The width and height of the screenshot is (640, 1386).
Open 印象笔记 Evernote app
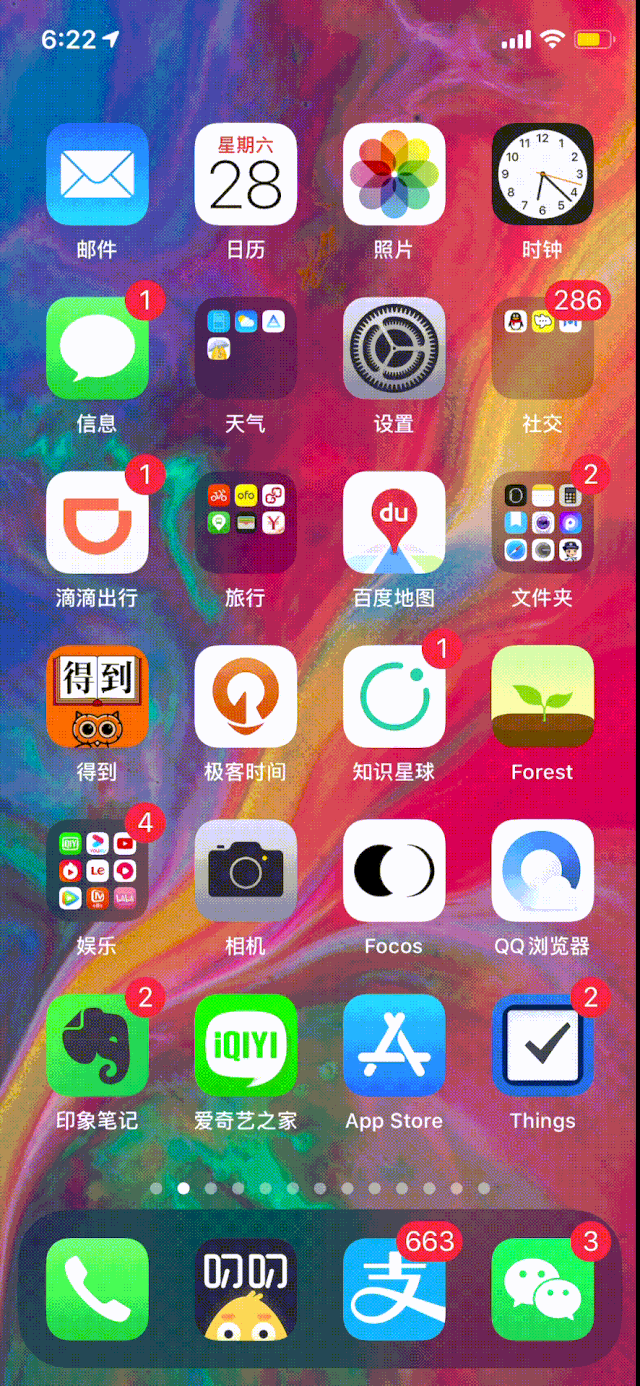coord(97,1044)
